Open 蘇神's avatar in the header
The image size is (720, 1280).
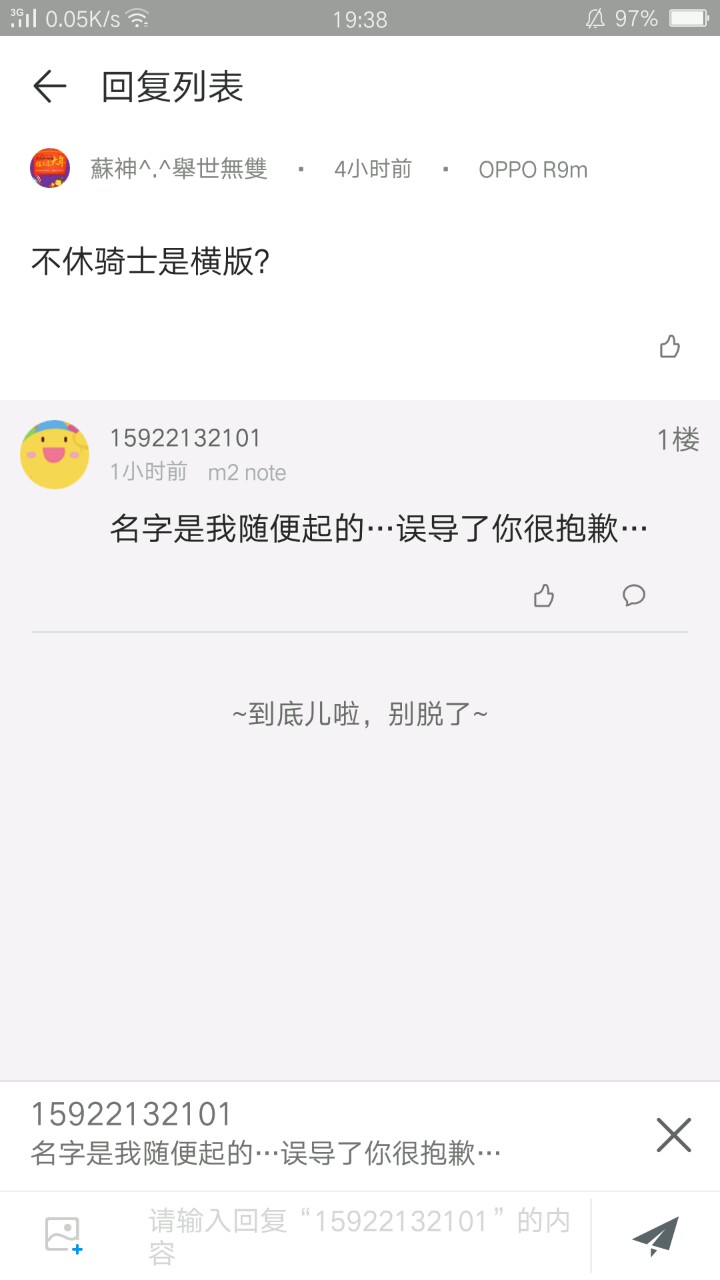pos(50,169)
